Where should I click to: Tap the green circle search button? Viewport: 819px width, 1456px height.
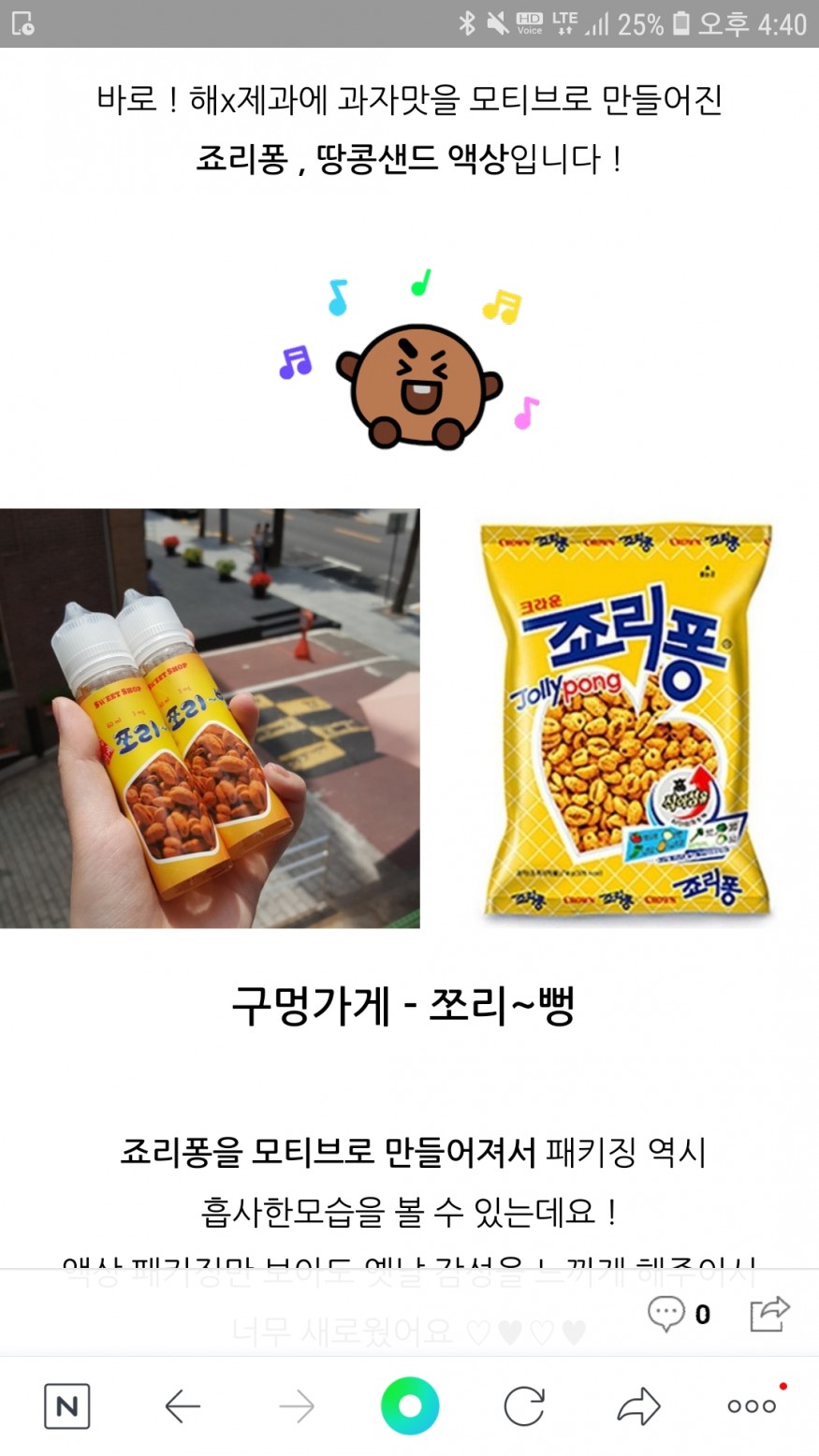coord(410,1405)
